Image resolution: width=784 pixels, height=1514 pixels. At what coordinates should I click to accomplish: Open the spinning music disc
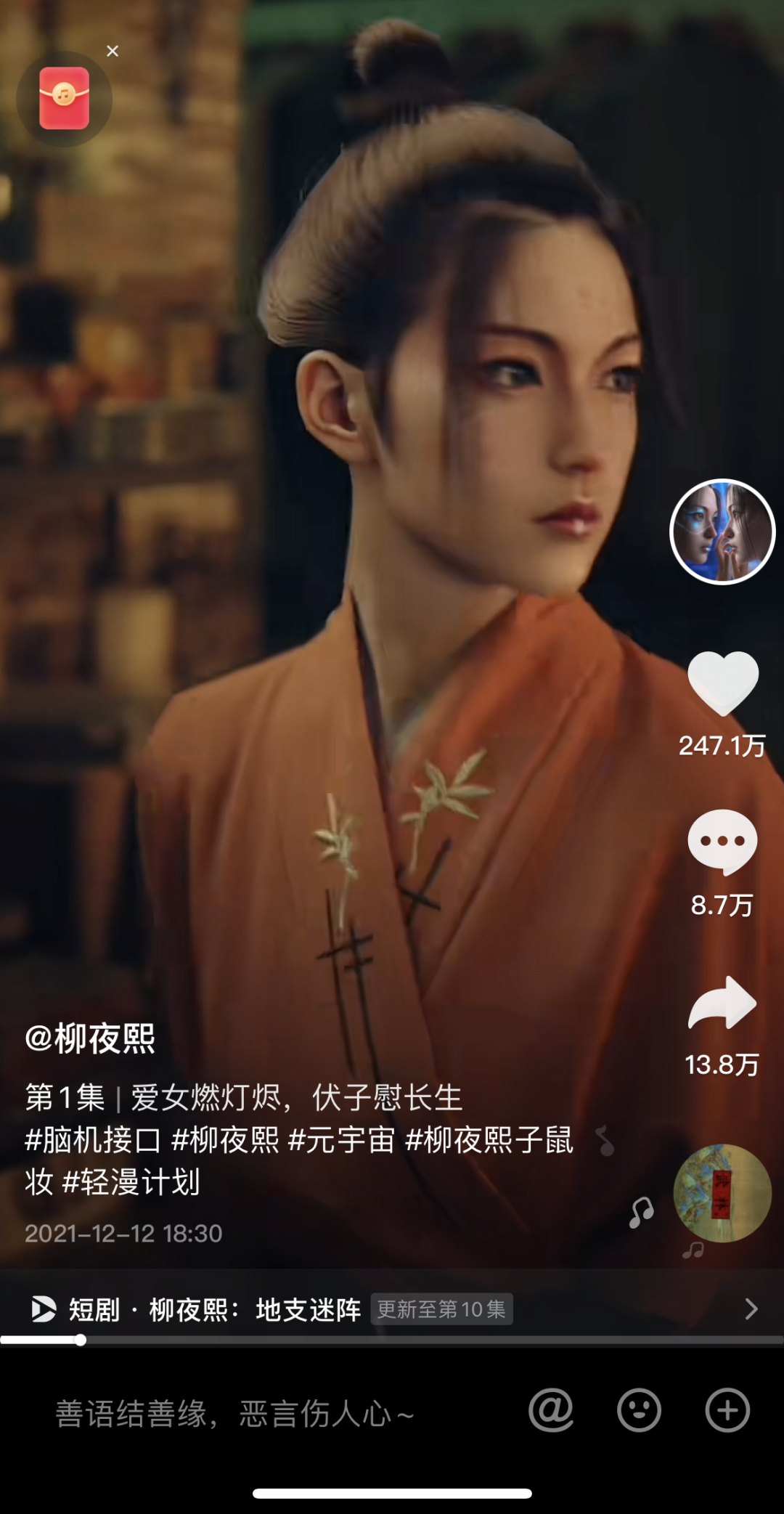pos(722,1193)
